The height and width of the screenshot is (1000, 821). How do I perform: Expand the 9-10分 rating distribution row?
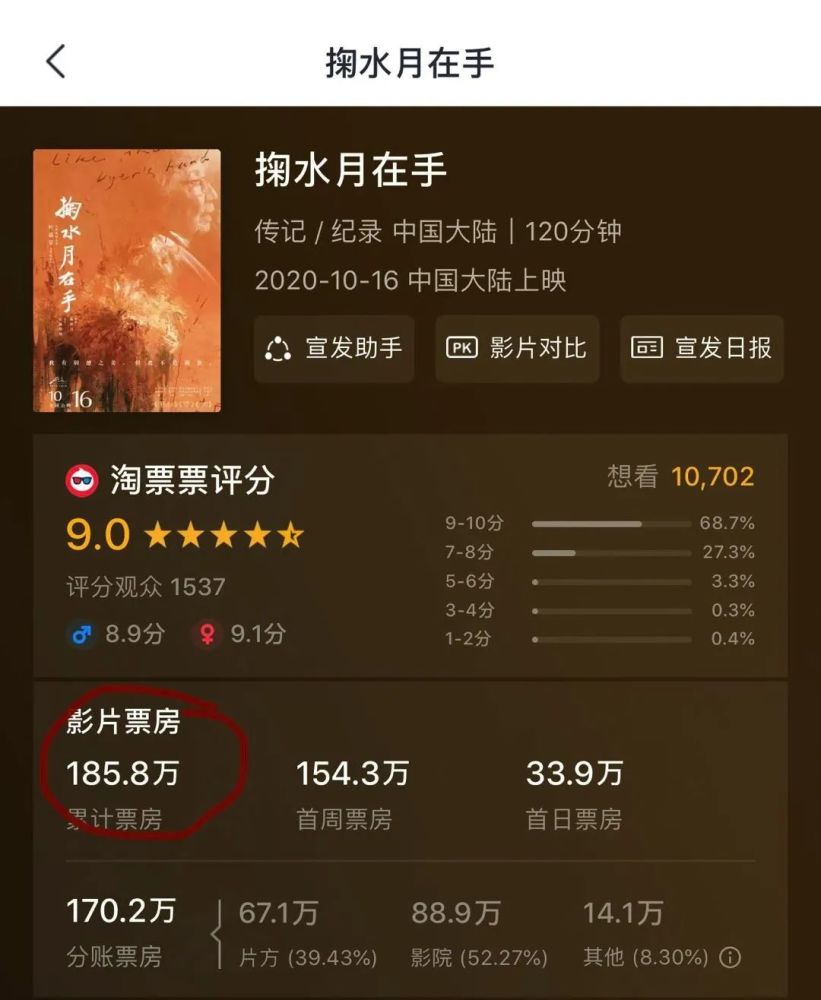point(610,522)
